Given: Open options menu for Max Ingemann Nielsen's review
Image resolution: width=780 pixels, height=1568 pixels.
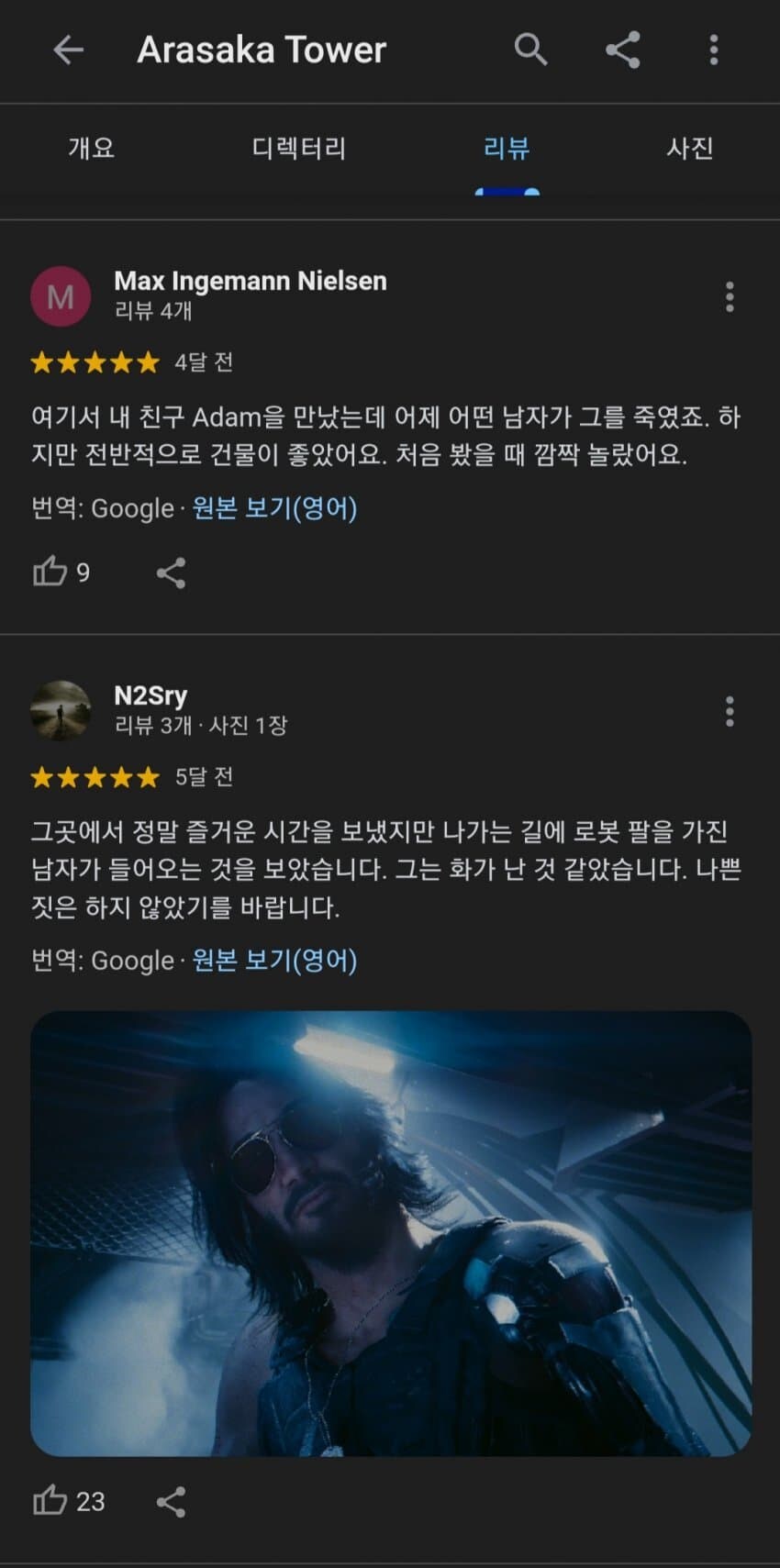Looking at the screenshot, I should pos(730,296).
